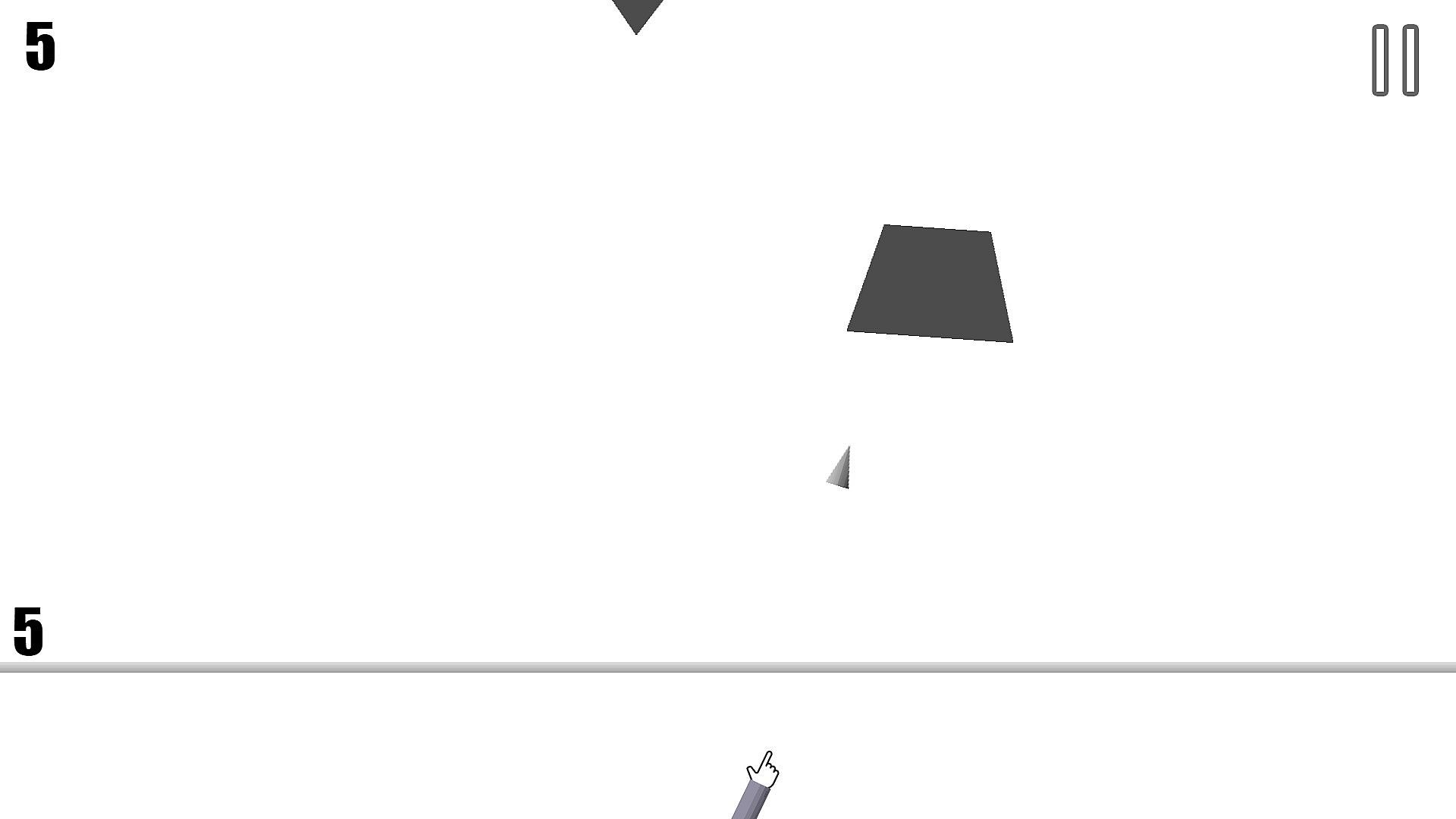Pause the game
This screenshot has height=819, width=1456.
tap(1395, 60)
